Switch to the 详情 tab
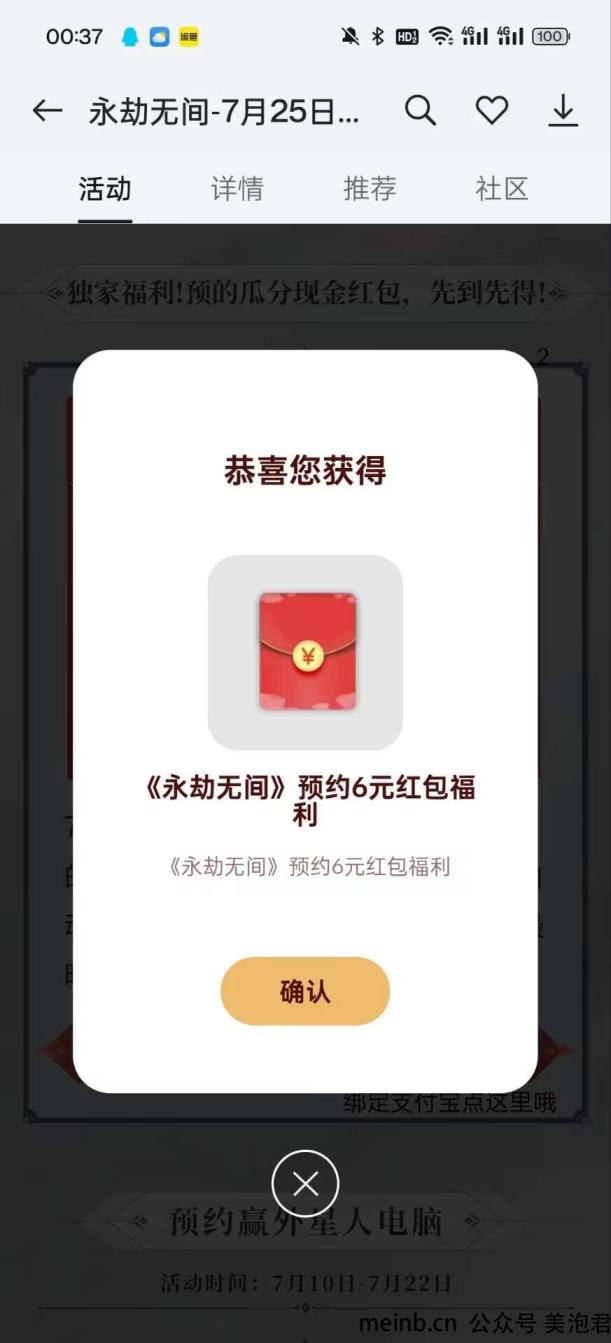611x1343 pixels. [237, 189]
